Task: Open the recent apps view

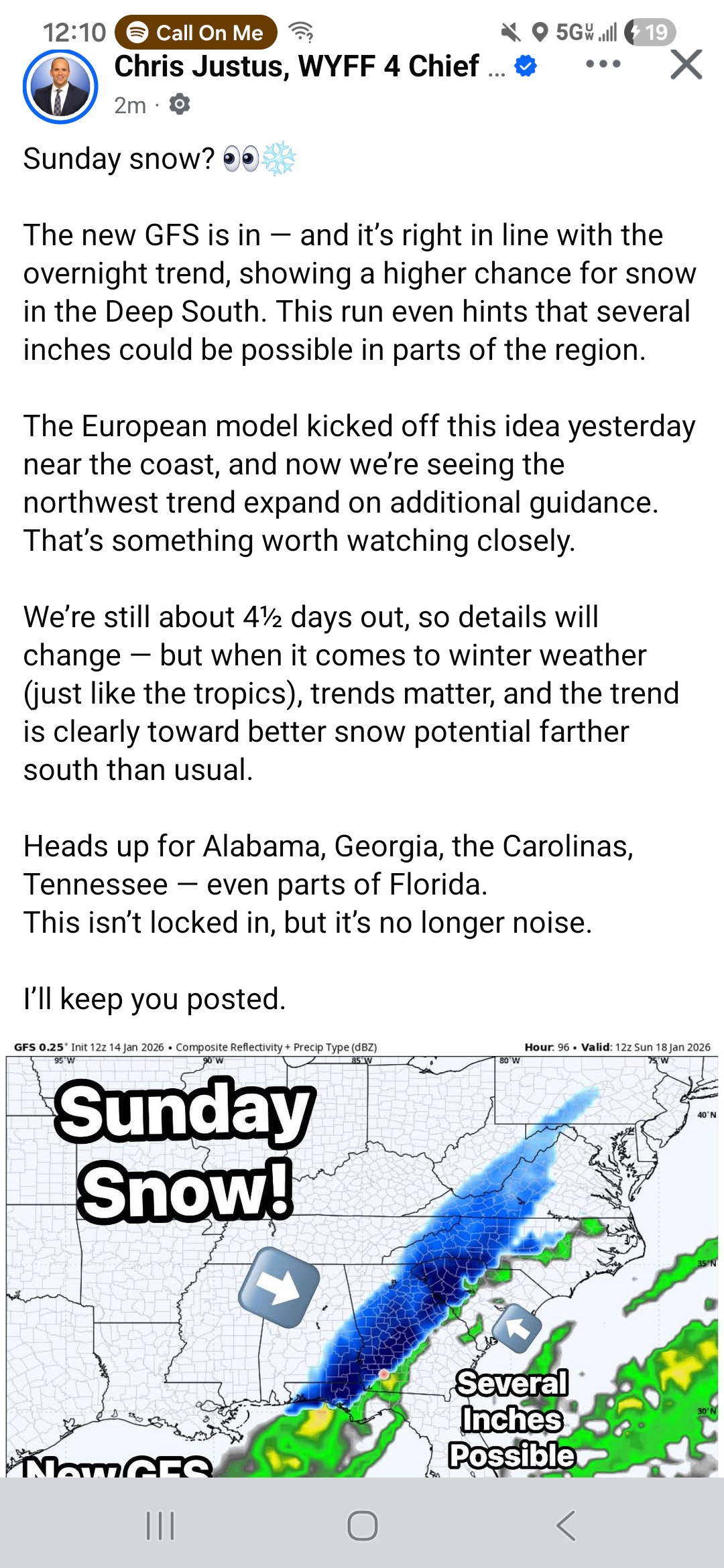Action: coord(160,1526)
